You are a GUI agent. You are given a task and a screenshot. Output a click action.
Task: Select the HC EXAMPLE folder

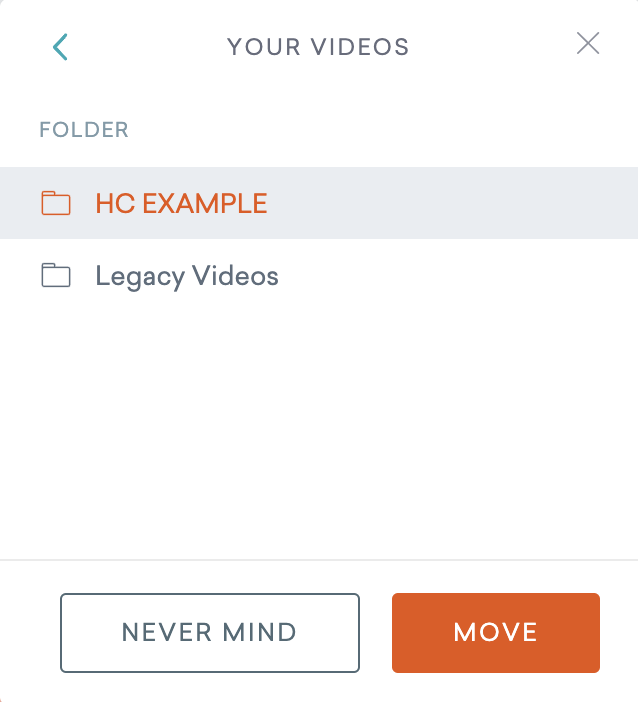[181, 204]
